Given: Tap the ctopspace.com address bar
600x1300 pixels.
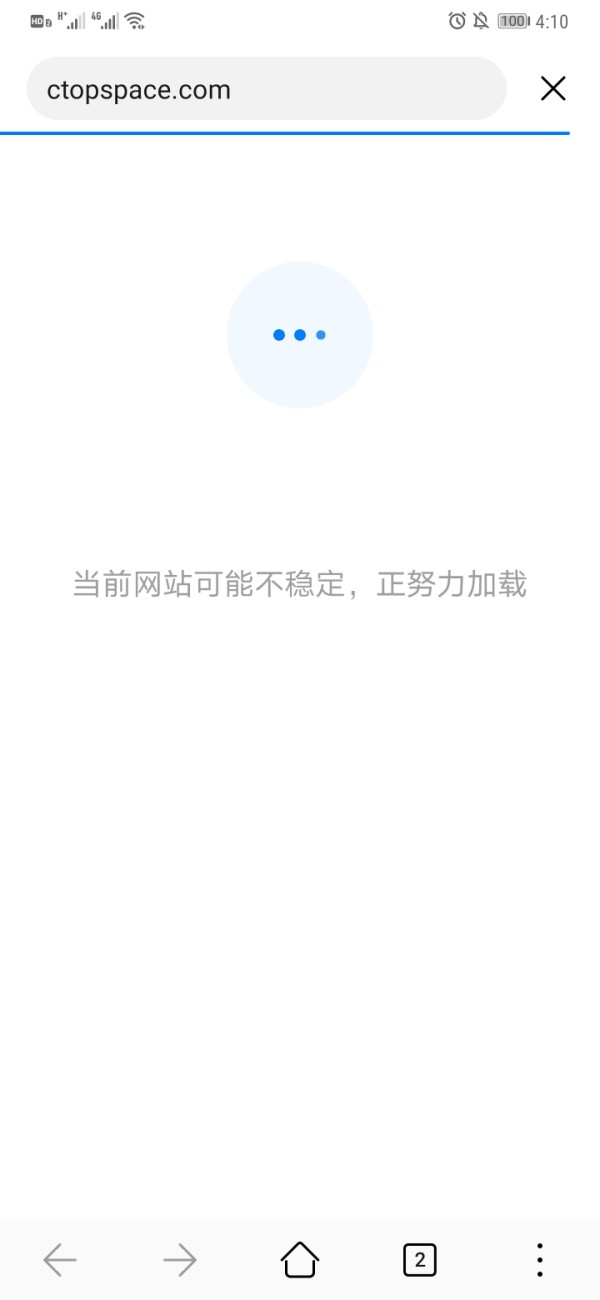Looking at the screenshot, I should 266,89.
